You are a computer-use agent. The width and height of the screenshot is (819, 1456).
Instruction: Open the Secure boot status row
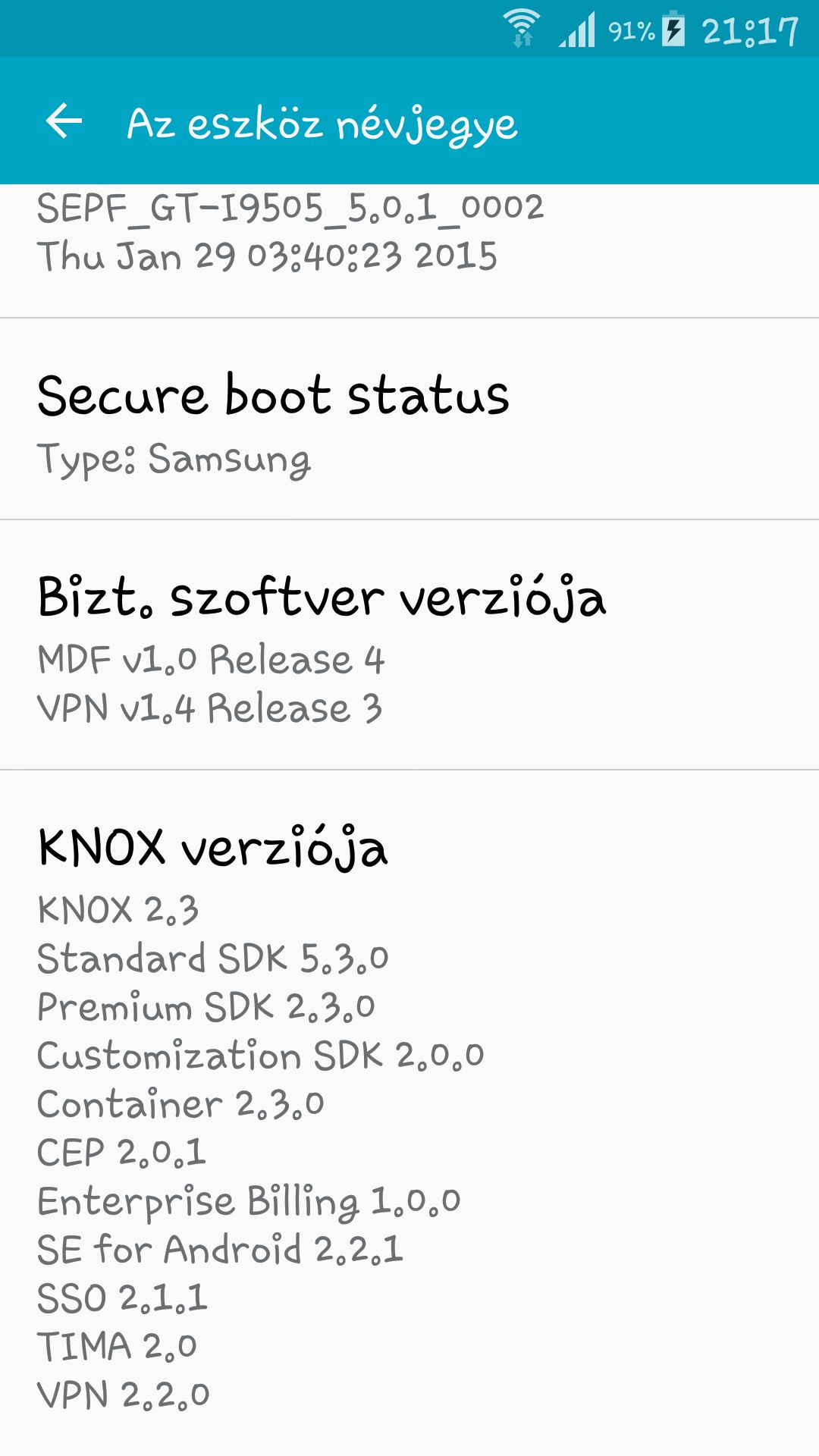pyautogui.click(x=409, y=419)
